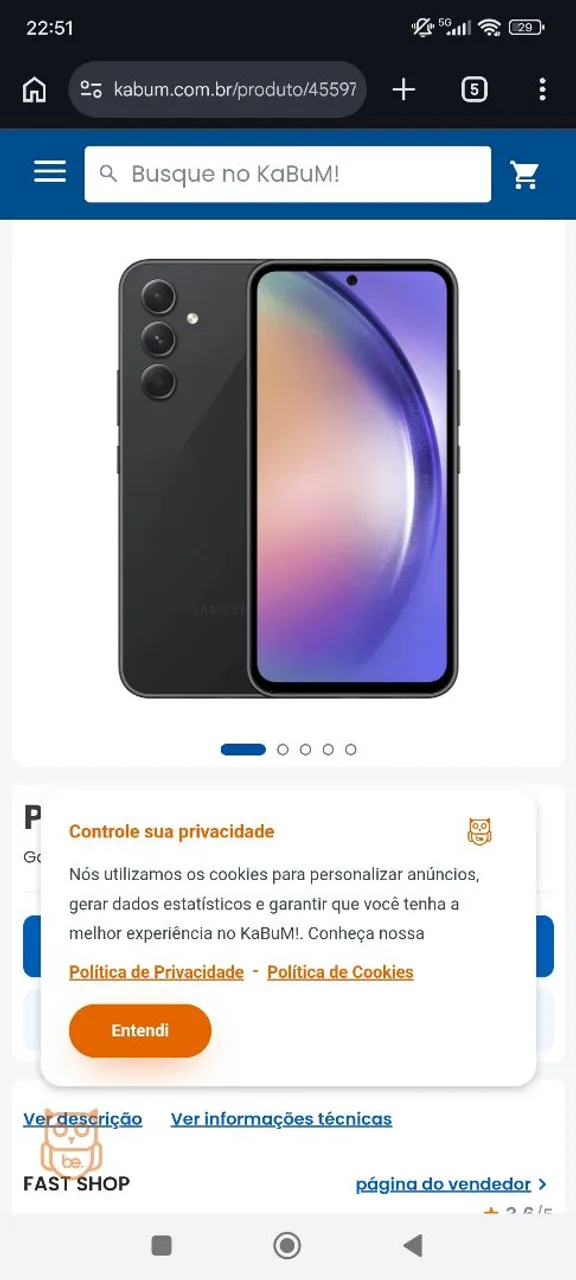The width and height of the screenshot is (576, 1280).
Task: Open the browser tab switcher
Action: (474, 90)
